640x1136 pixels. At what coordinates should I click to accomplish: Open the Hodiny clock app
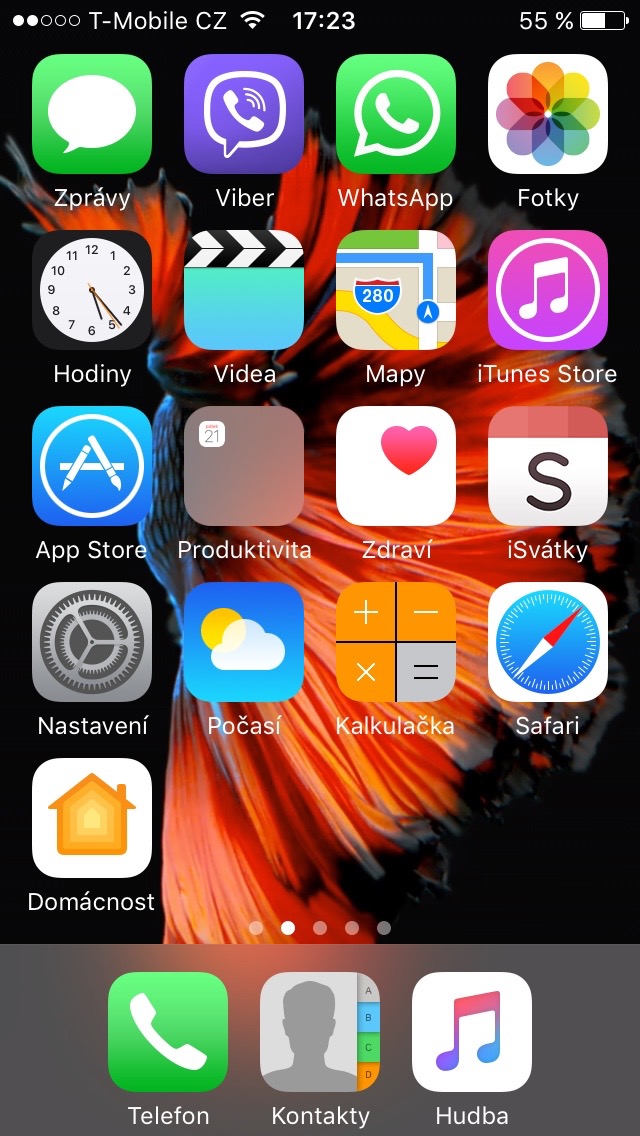[92, 290]
